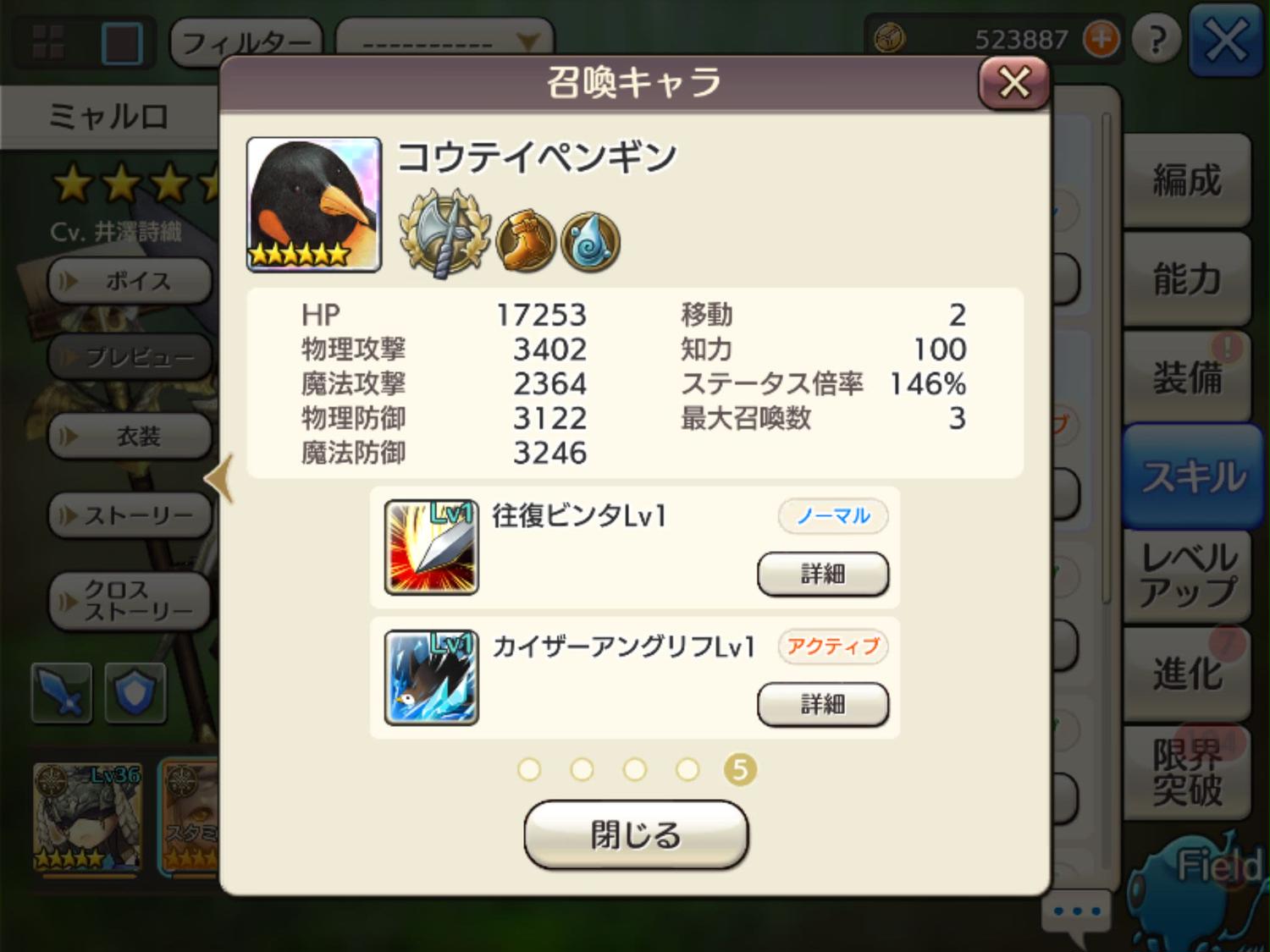The image size is (1270, 952).
Task: Open the help question mark
Action: [1157, 39]
